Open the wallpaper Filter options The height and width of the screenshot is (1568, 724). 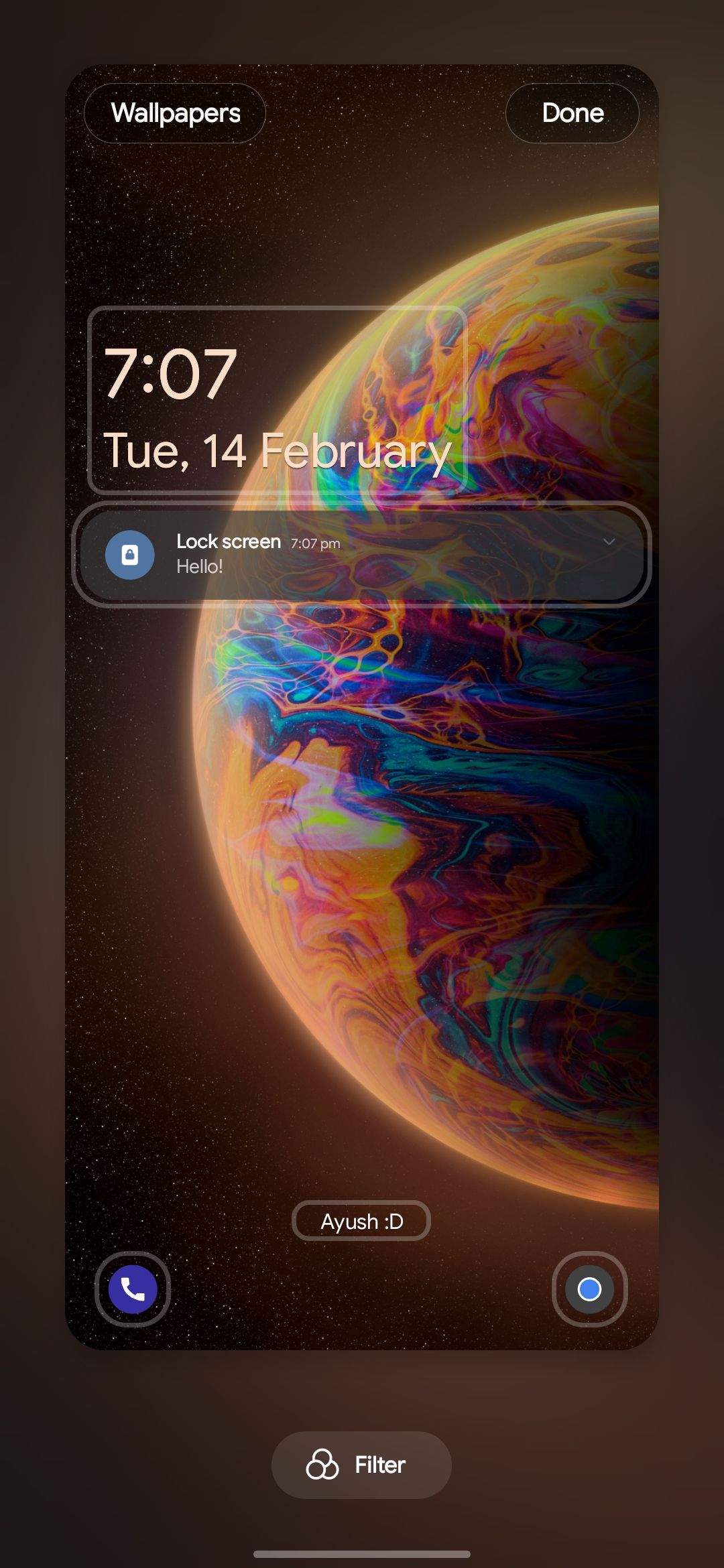[x=361, y=1465]
